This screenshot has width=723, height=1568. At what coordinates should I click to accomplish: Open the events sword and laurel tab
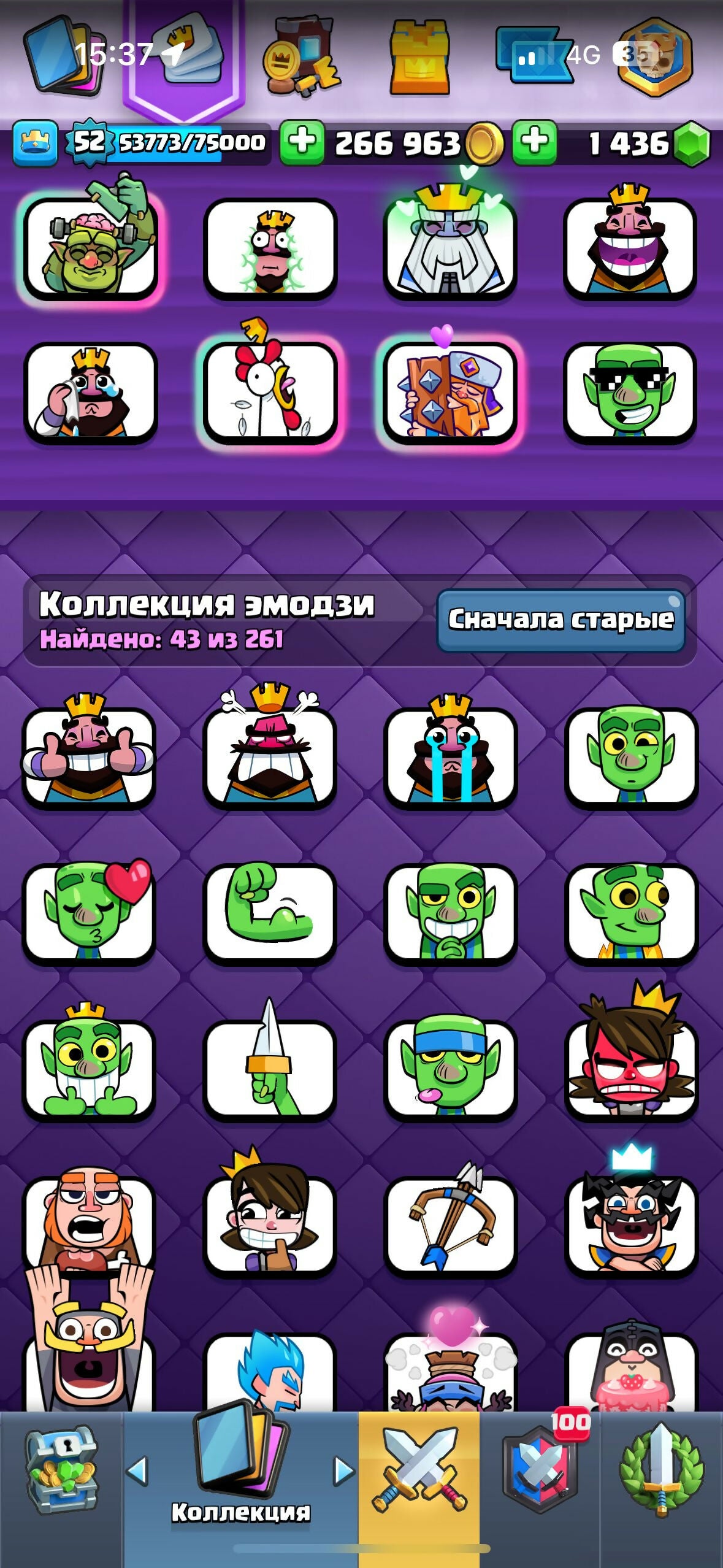tap(661, 1472)
